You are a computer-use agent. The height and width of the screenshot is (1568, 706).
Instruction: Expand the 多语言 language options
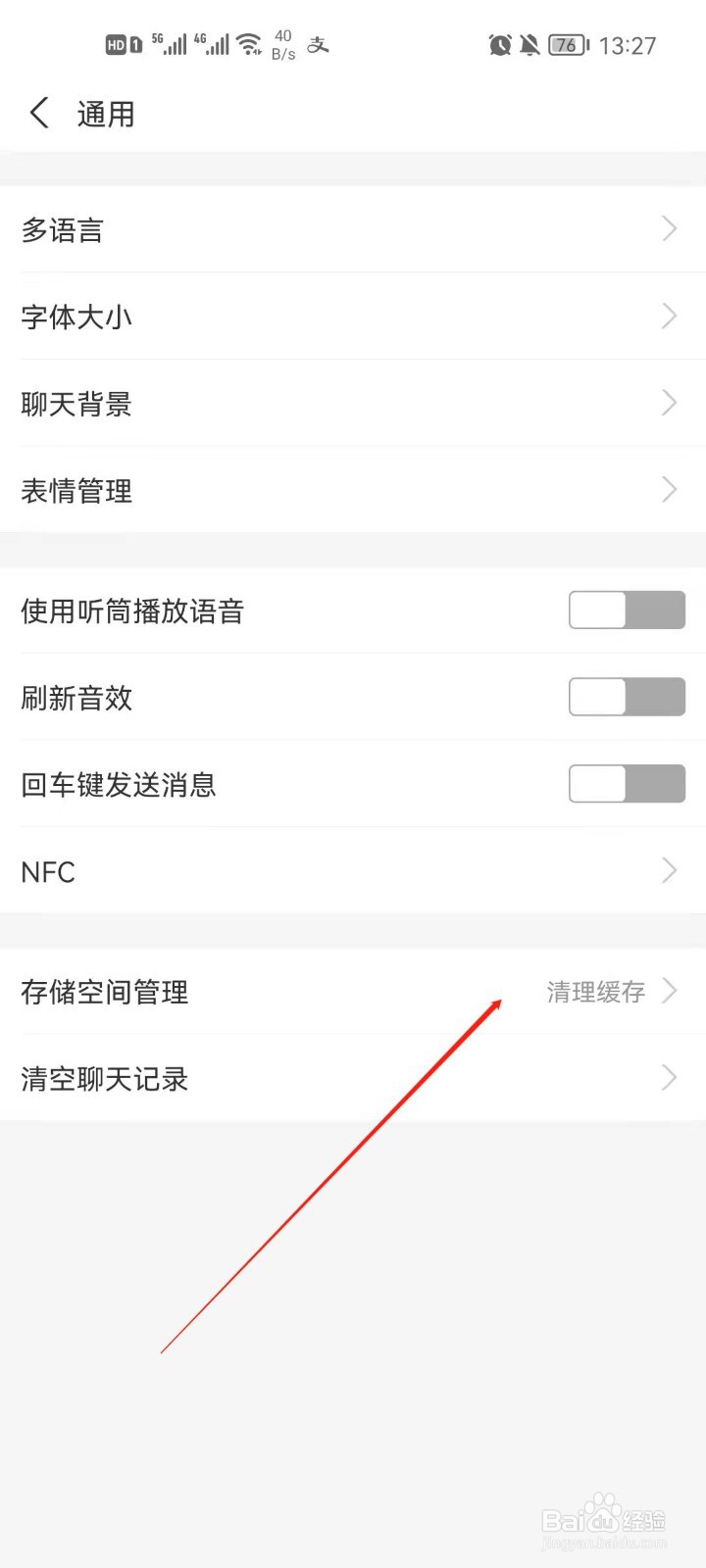pos(670,229)
